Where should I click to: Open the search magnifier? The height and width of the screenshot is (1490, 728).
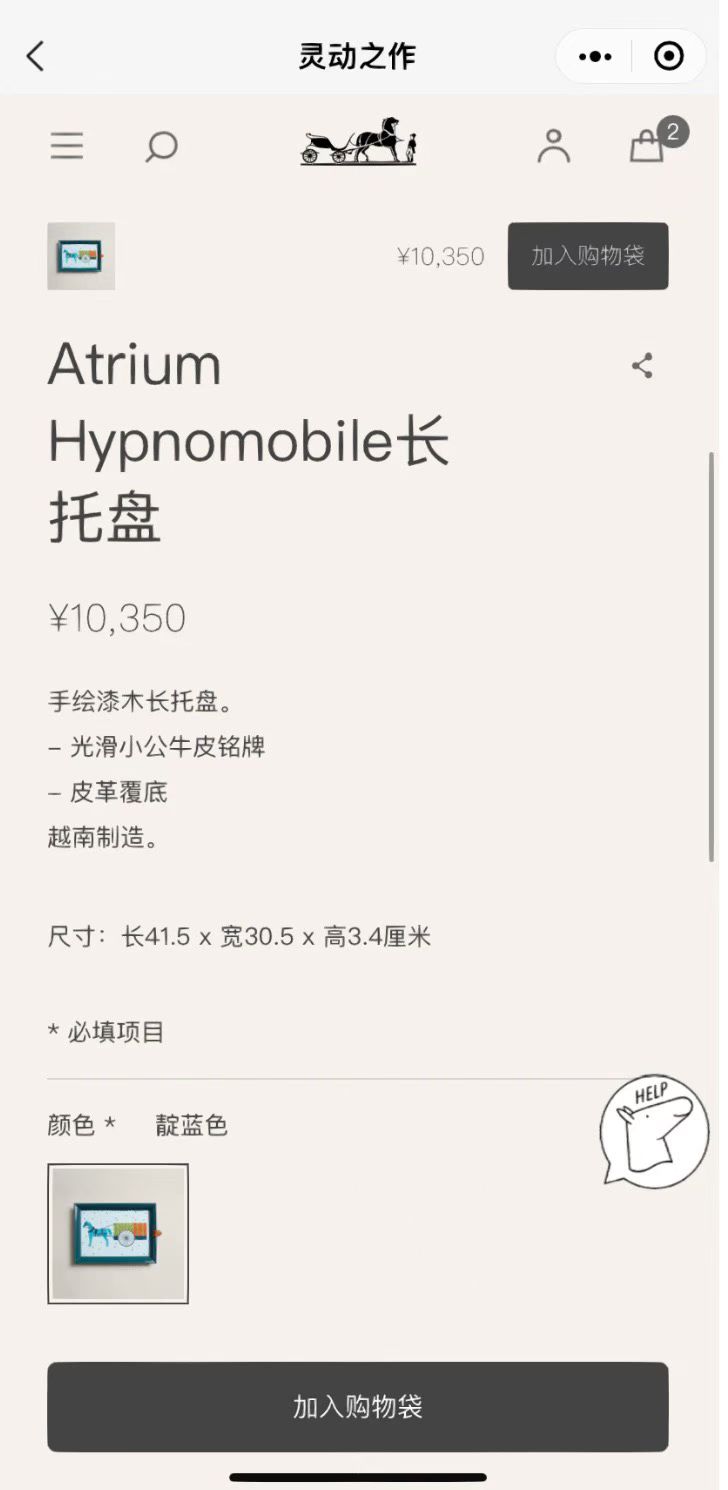click(161, 147)
